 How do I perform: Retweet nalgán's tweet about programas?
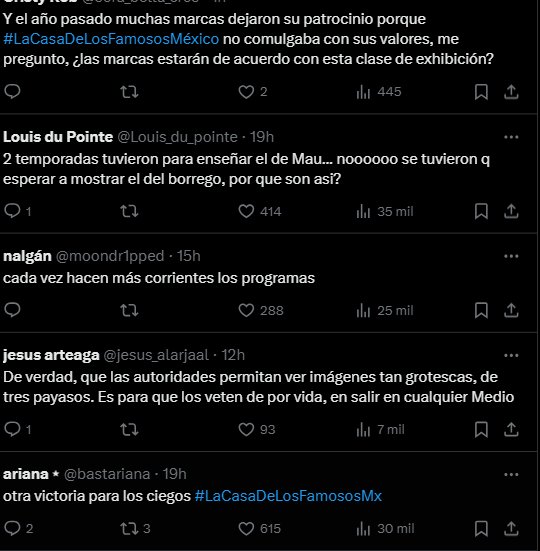coord(129,311)
